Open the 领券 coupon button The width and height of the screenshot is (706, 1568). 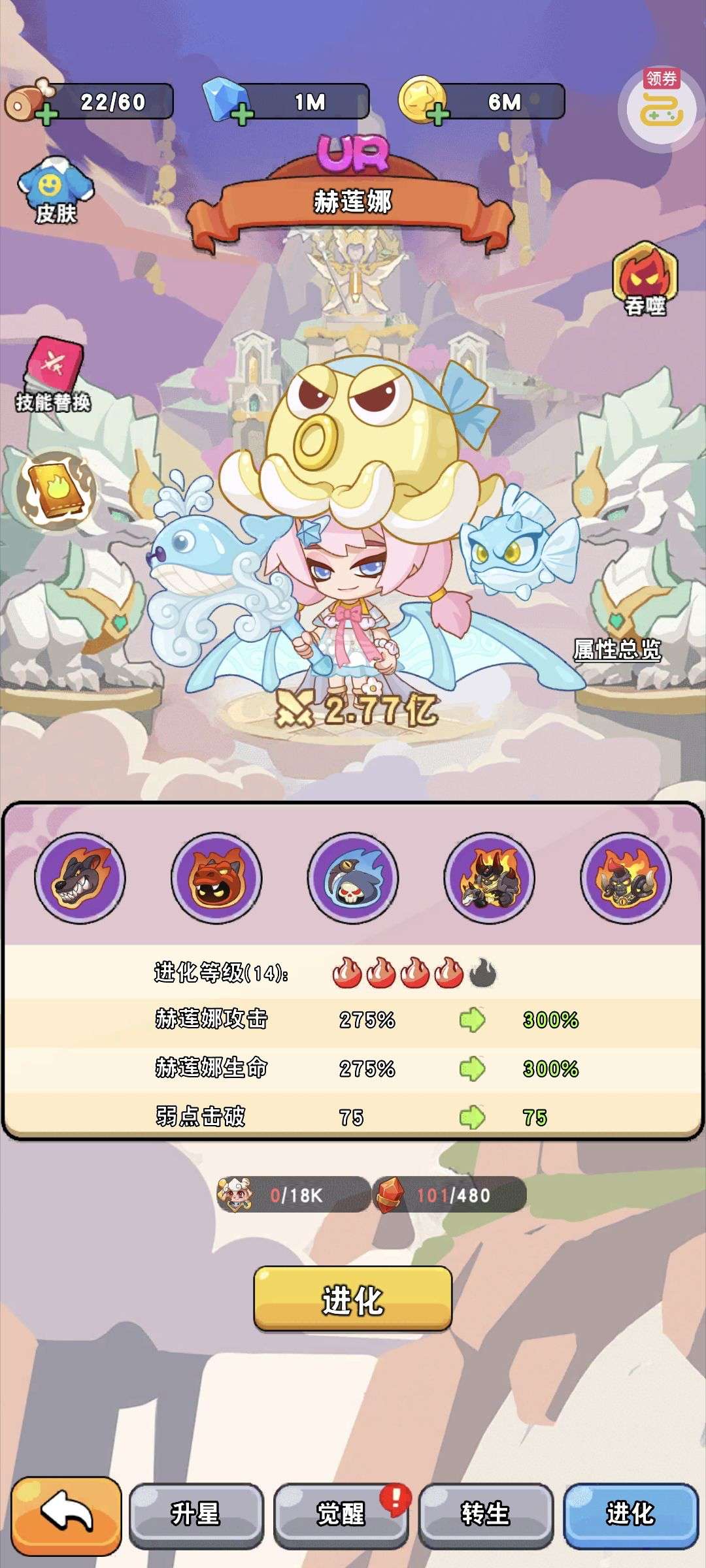click(661, 106)
